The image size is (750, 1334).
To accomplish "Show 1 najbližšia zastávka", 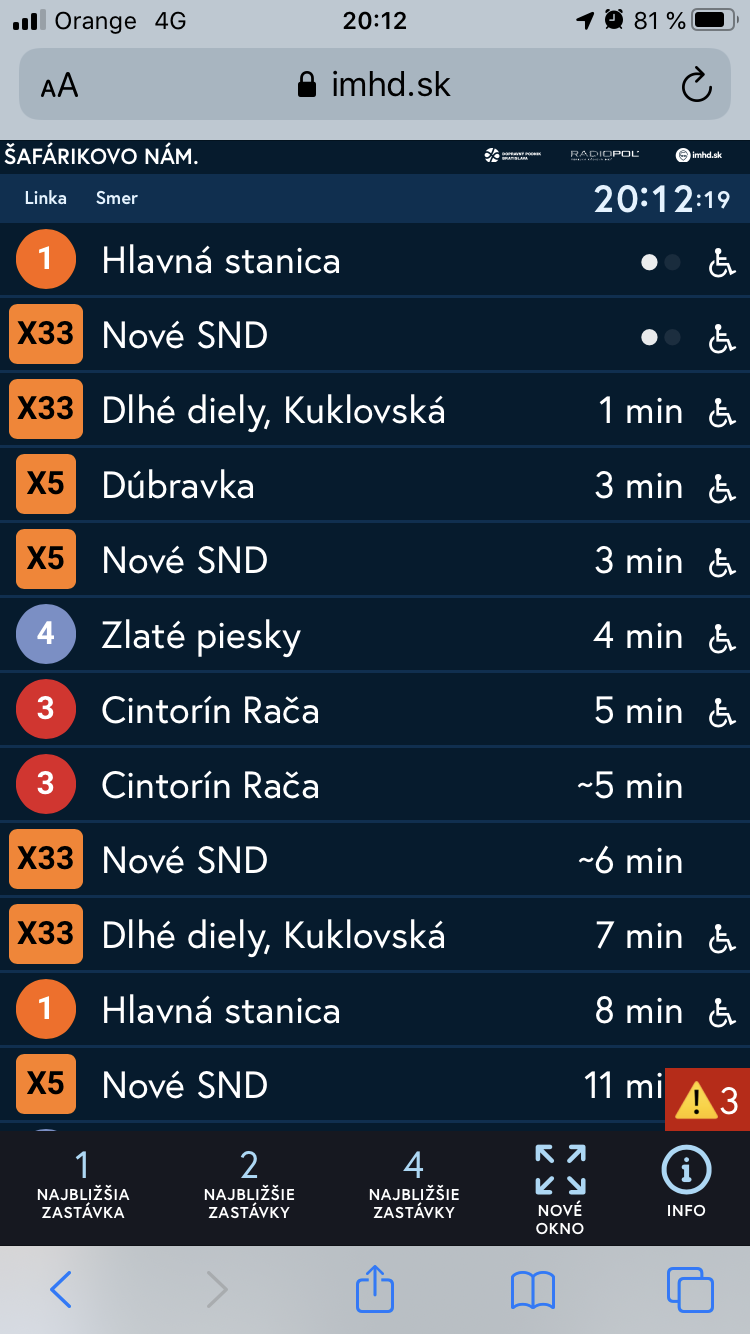I will [x=83, y=1185].
